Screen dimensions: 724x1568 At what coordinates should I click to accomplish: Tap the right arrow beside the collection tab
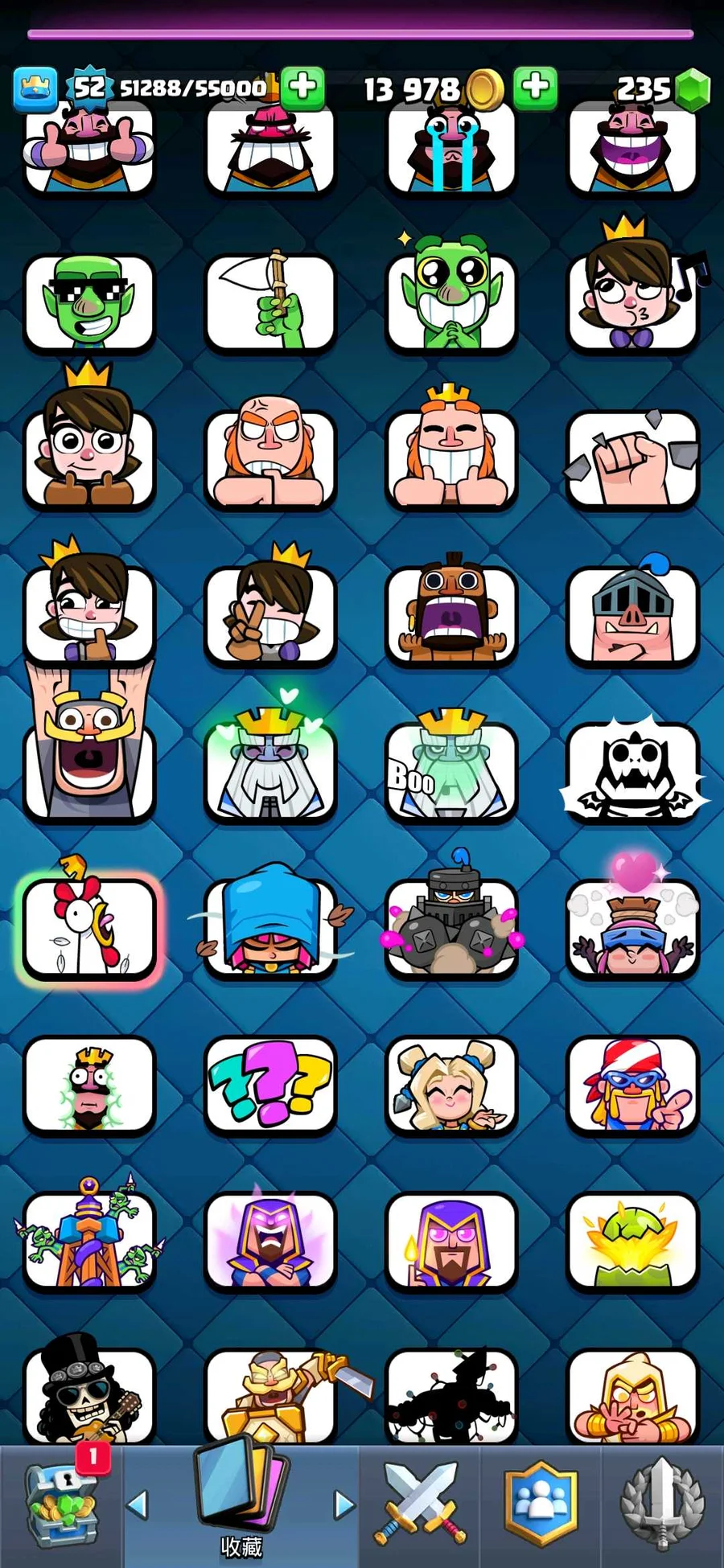344,1504
